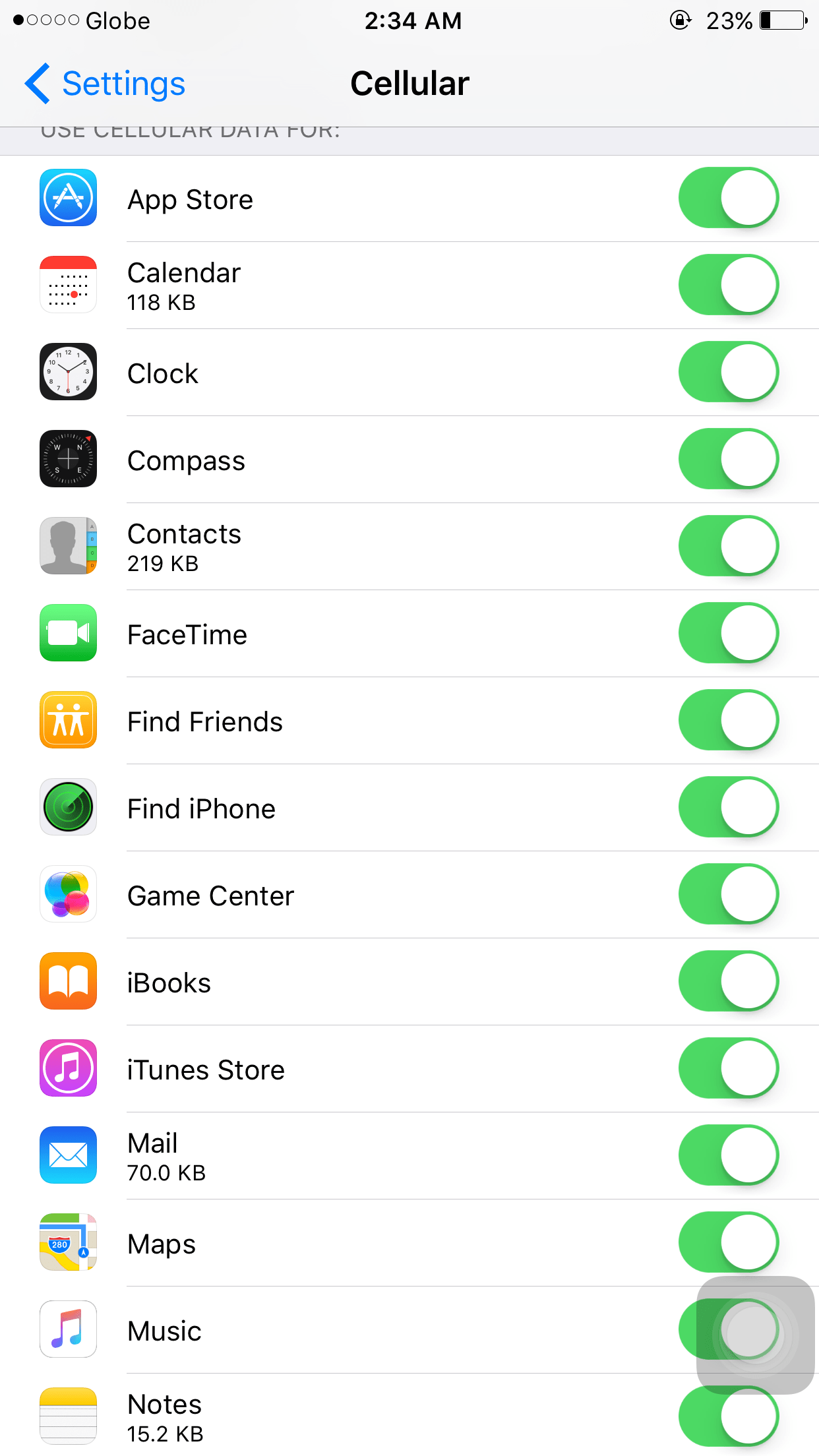Tap the Find iPhone radar icon

(x=68, y=807)
